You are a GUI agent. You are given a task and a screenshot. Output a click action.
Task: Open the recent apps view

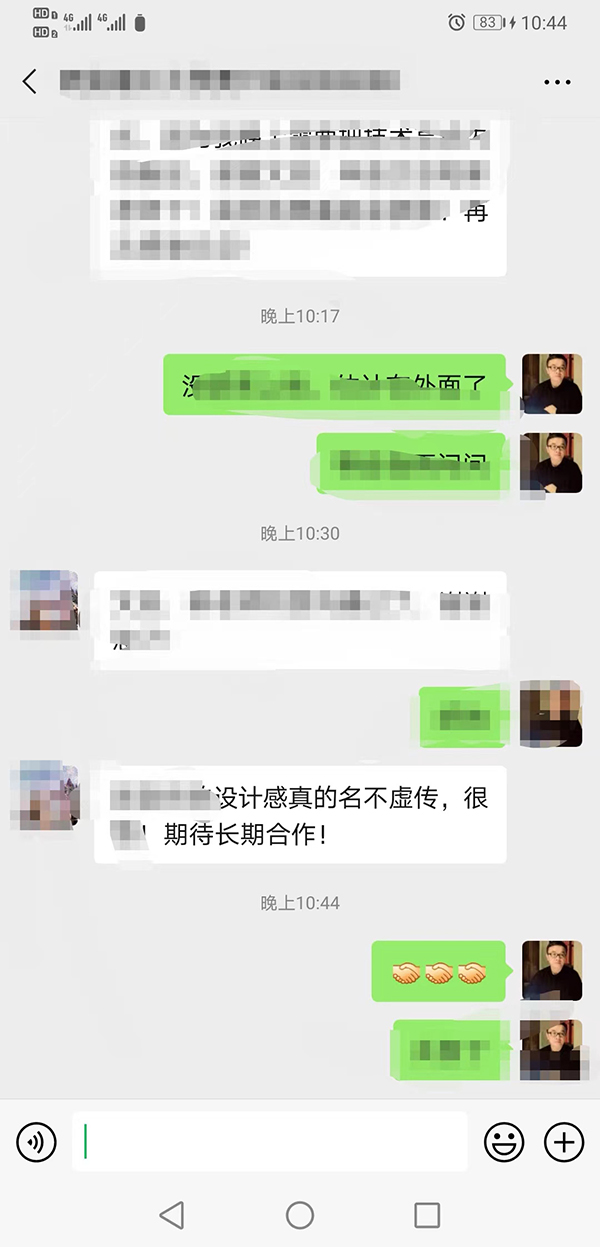click(427, 1215)
